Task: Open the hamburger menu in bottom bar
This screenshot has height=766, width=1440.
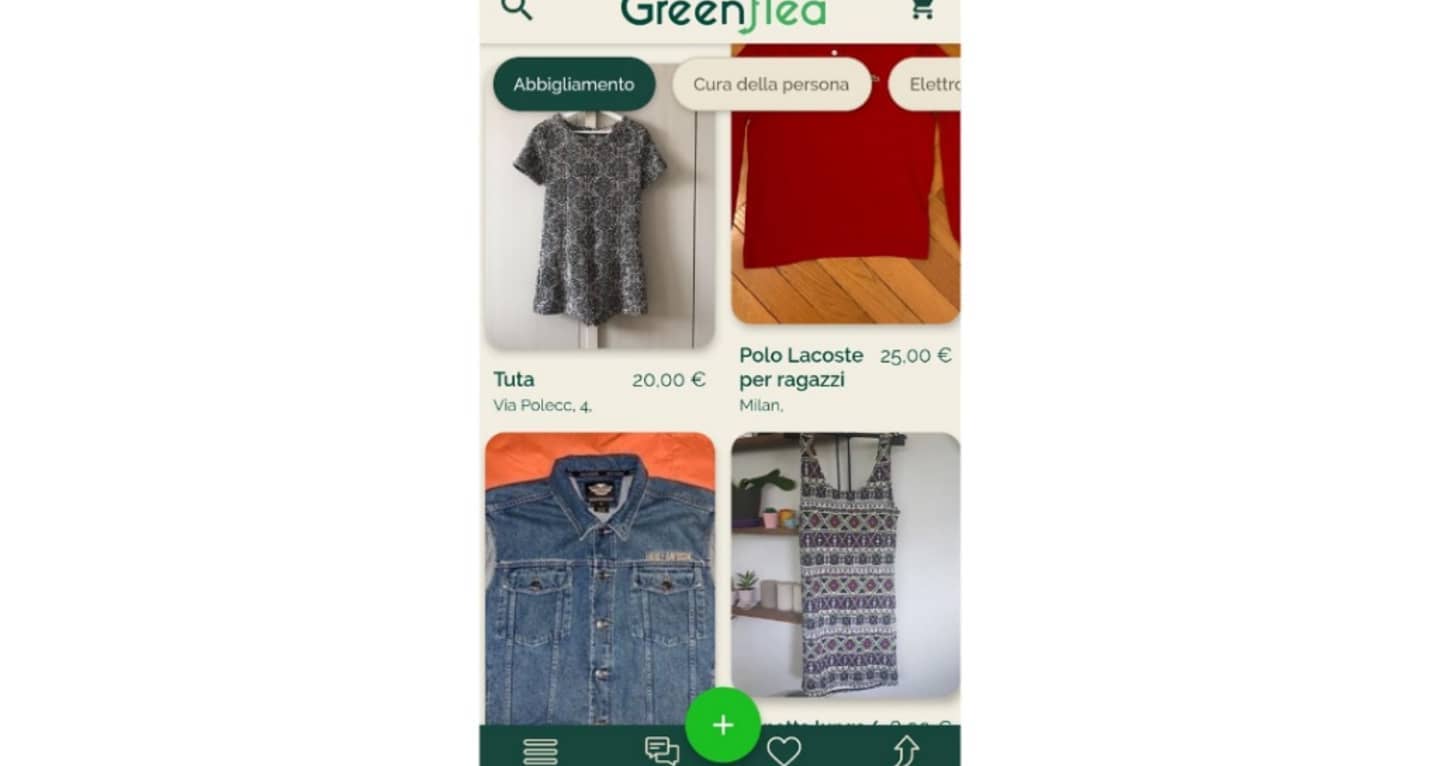Action: (540, 751)
